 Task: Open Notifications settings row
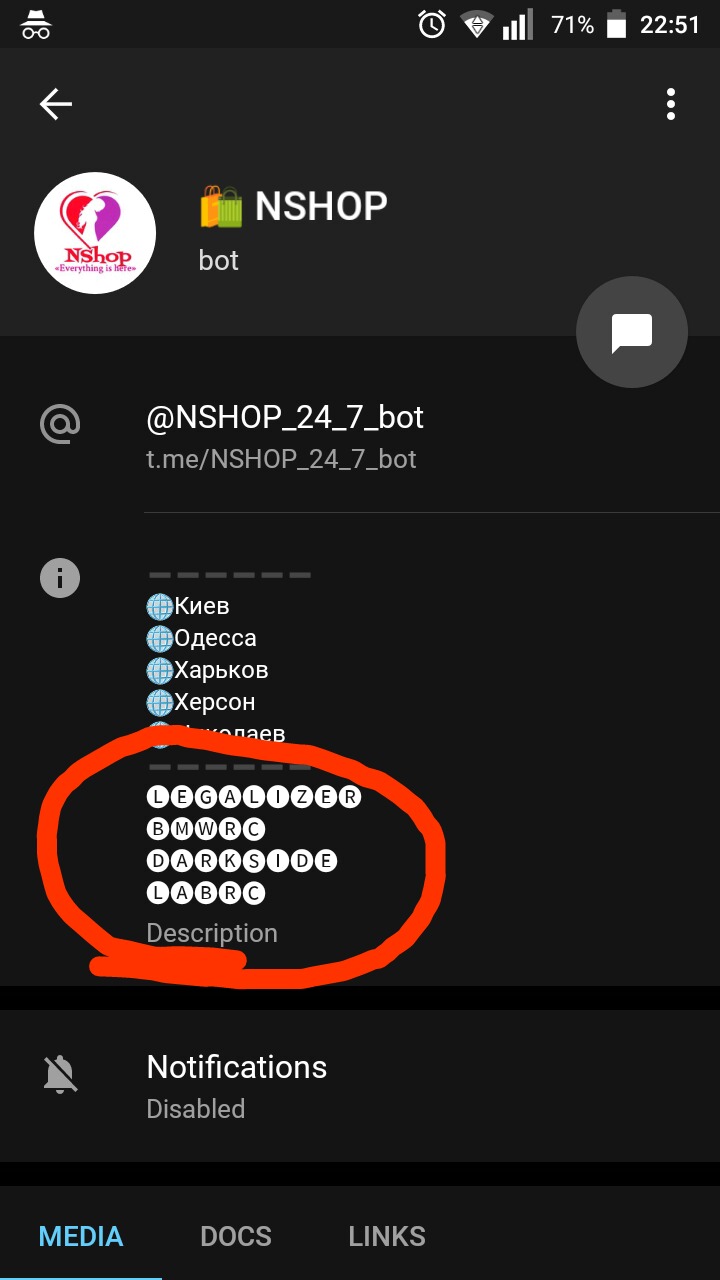pos(360,1086)
